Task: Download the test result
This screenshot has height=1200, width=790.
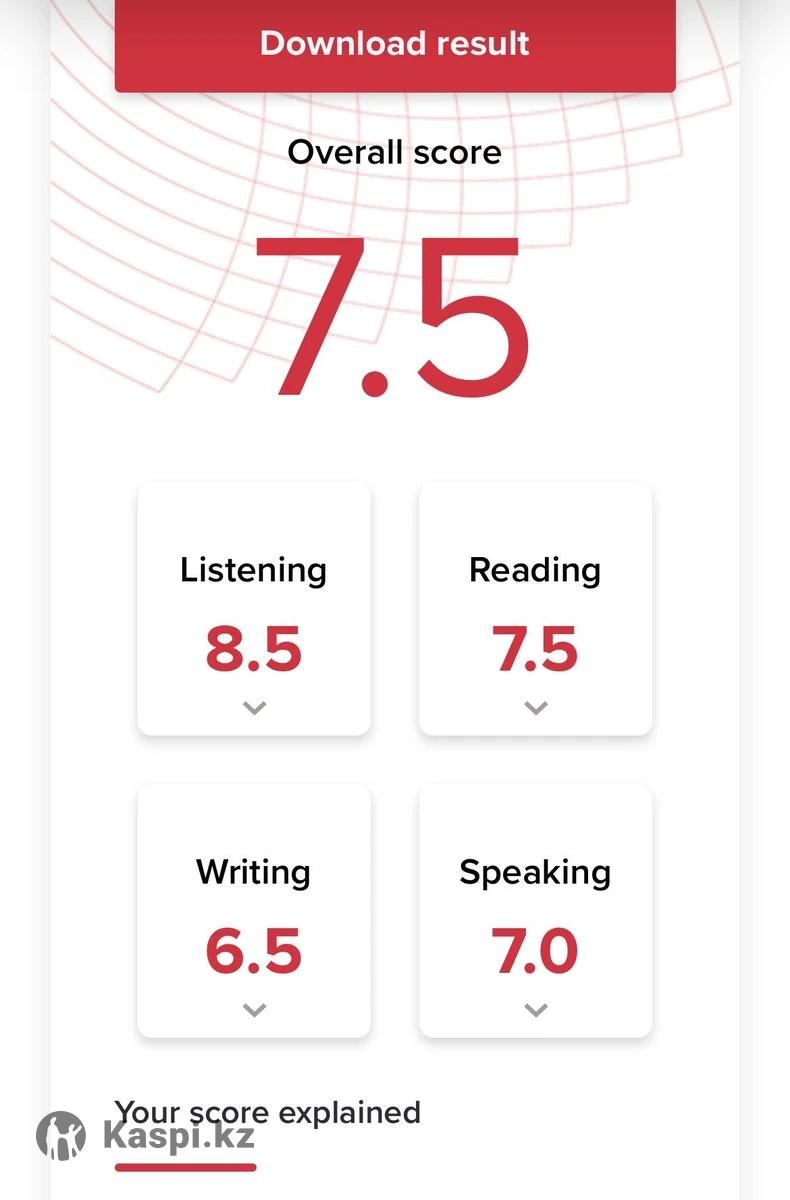Action: [x=395, y=44]
